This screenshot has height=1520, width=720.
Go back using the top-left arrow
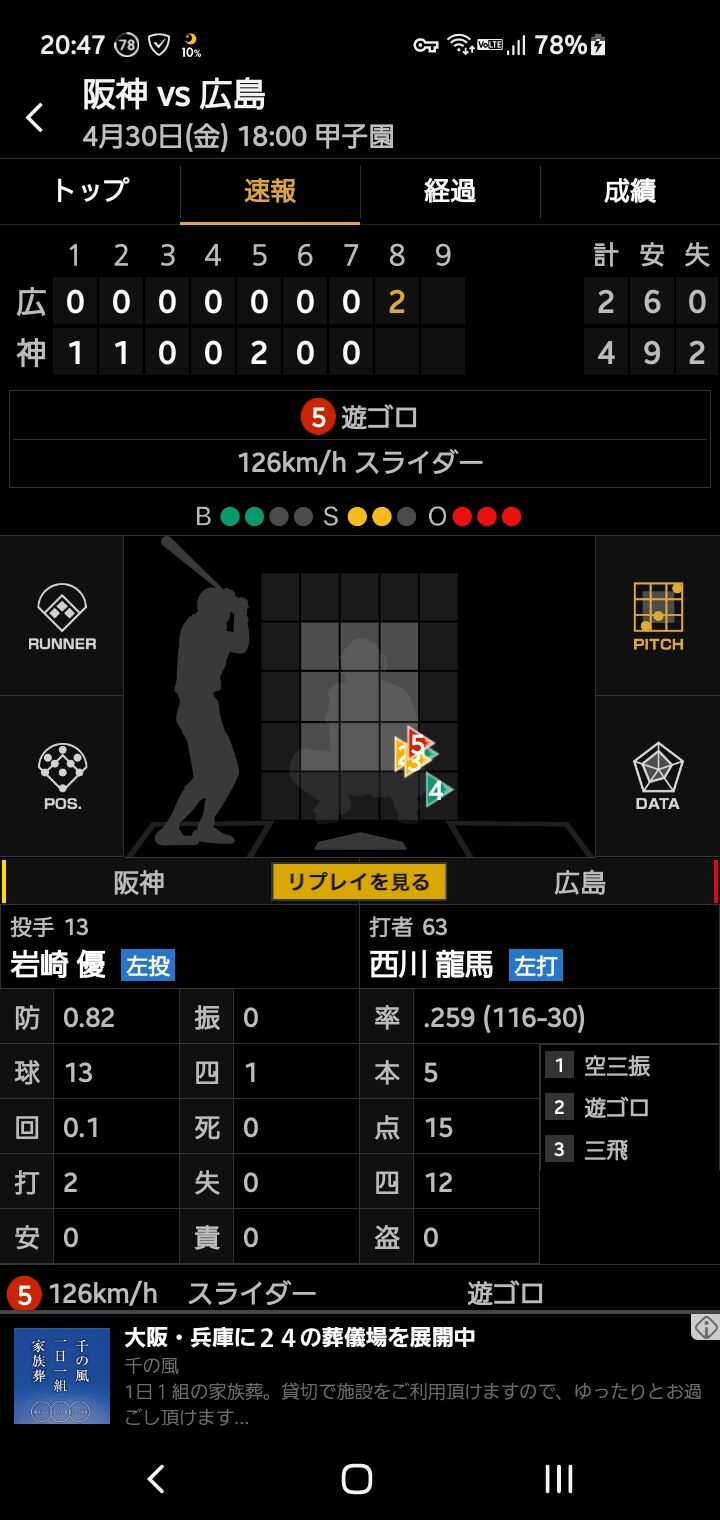pos(35,117)
